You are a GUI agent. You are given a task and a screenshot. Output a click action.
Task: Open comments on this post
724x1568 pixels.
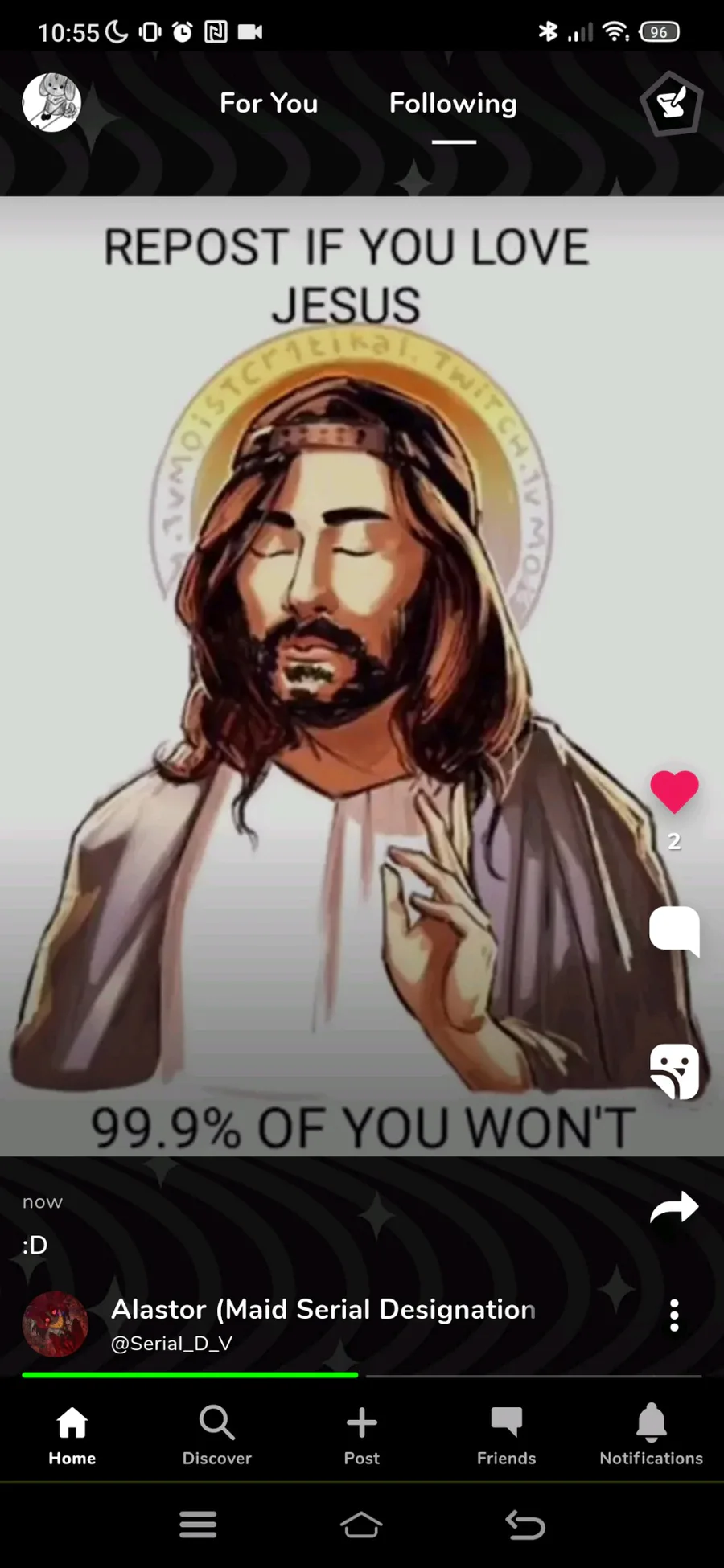(x=674, y=930)
